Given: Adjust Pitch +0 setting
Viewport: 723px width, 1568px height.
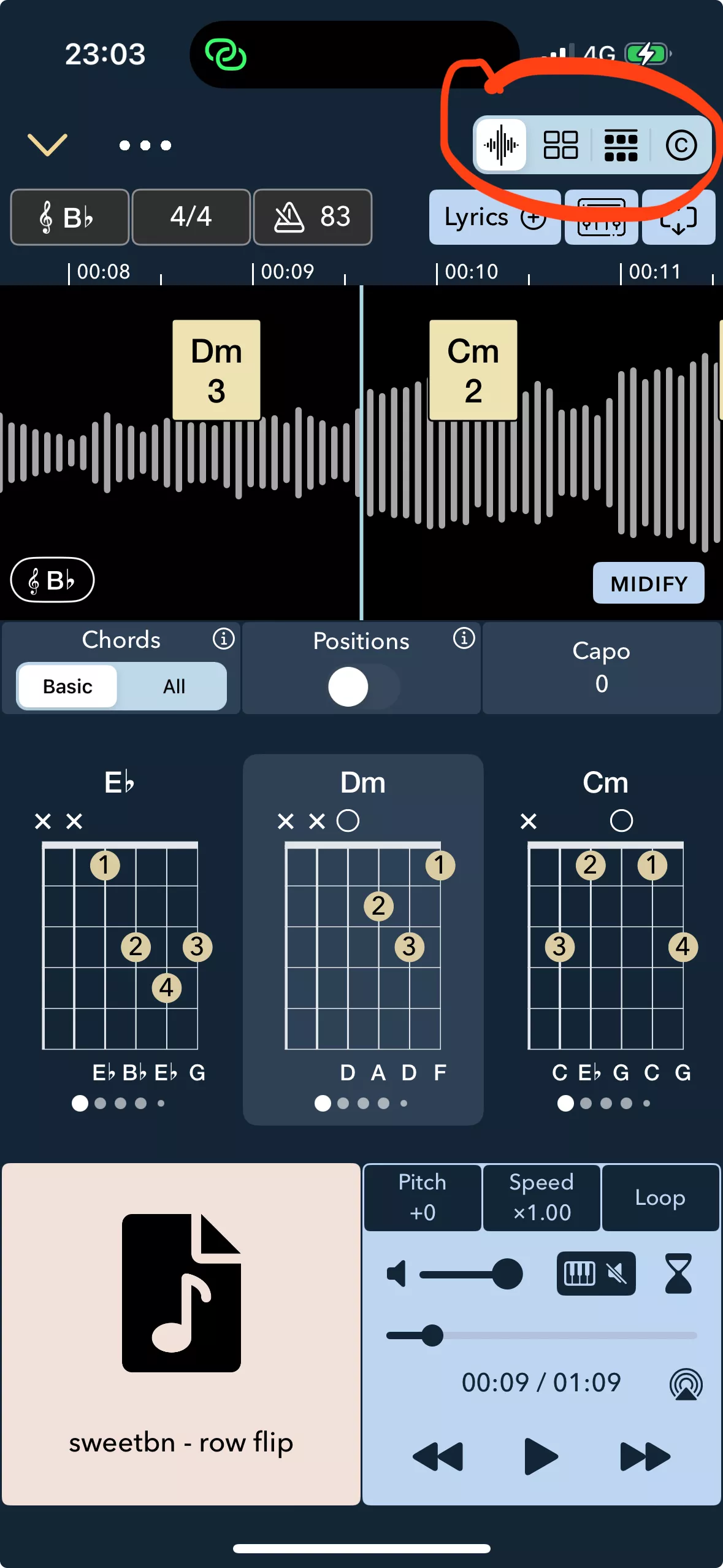Looking at the screenshot, I should [x=423, y=1197].
